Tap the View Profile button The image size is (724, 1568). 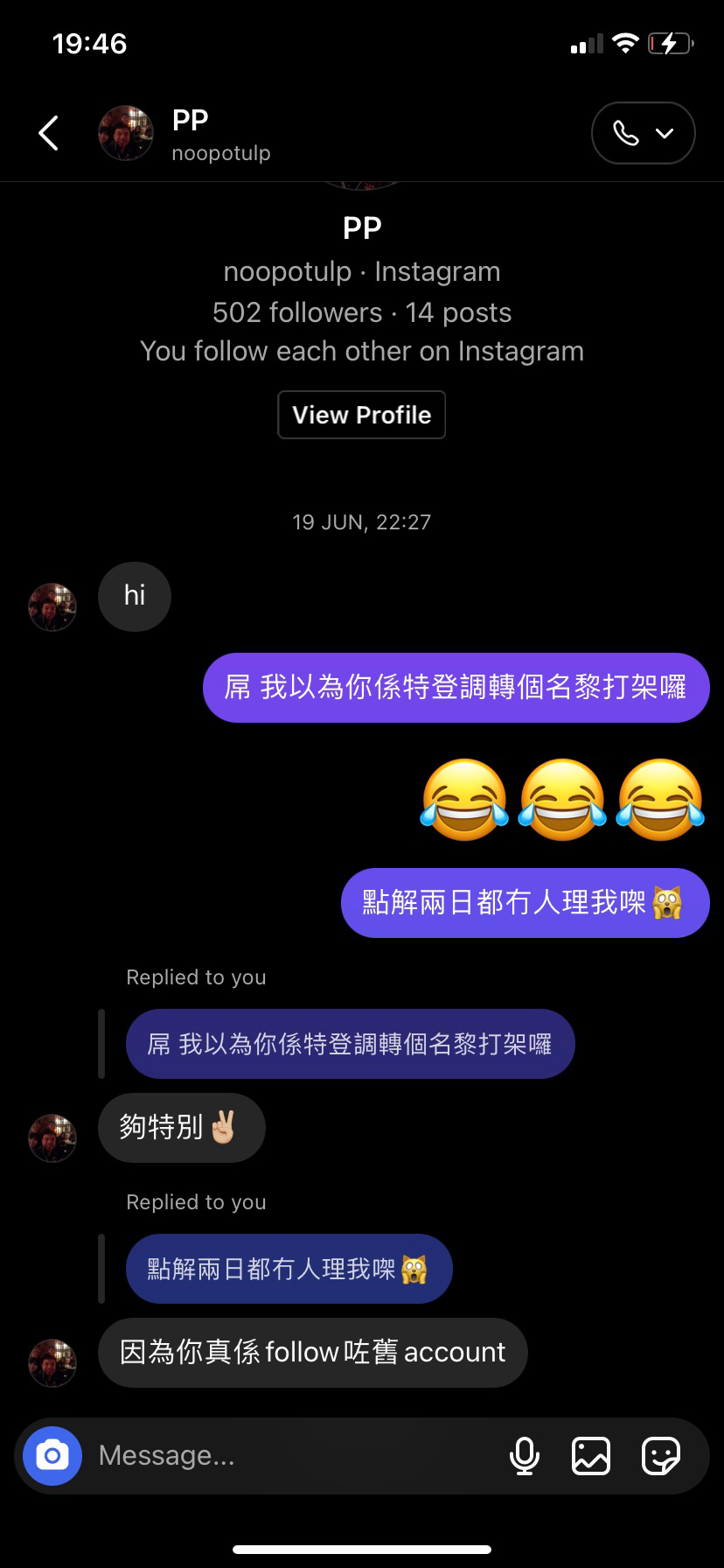click(361, 415)
